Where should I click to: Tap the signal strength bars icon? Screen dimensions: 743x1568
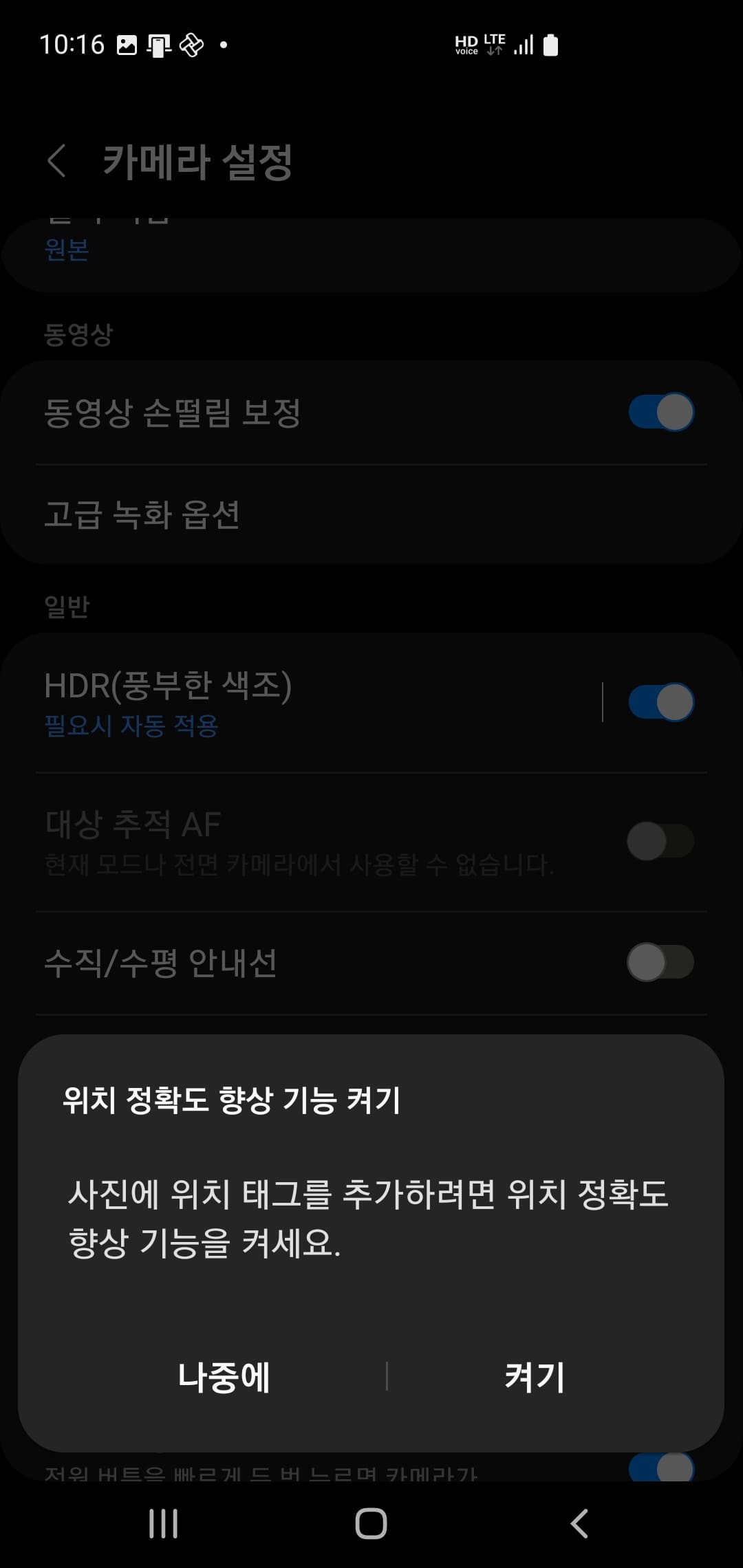523,44
